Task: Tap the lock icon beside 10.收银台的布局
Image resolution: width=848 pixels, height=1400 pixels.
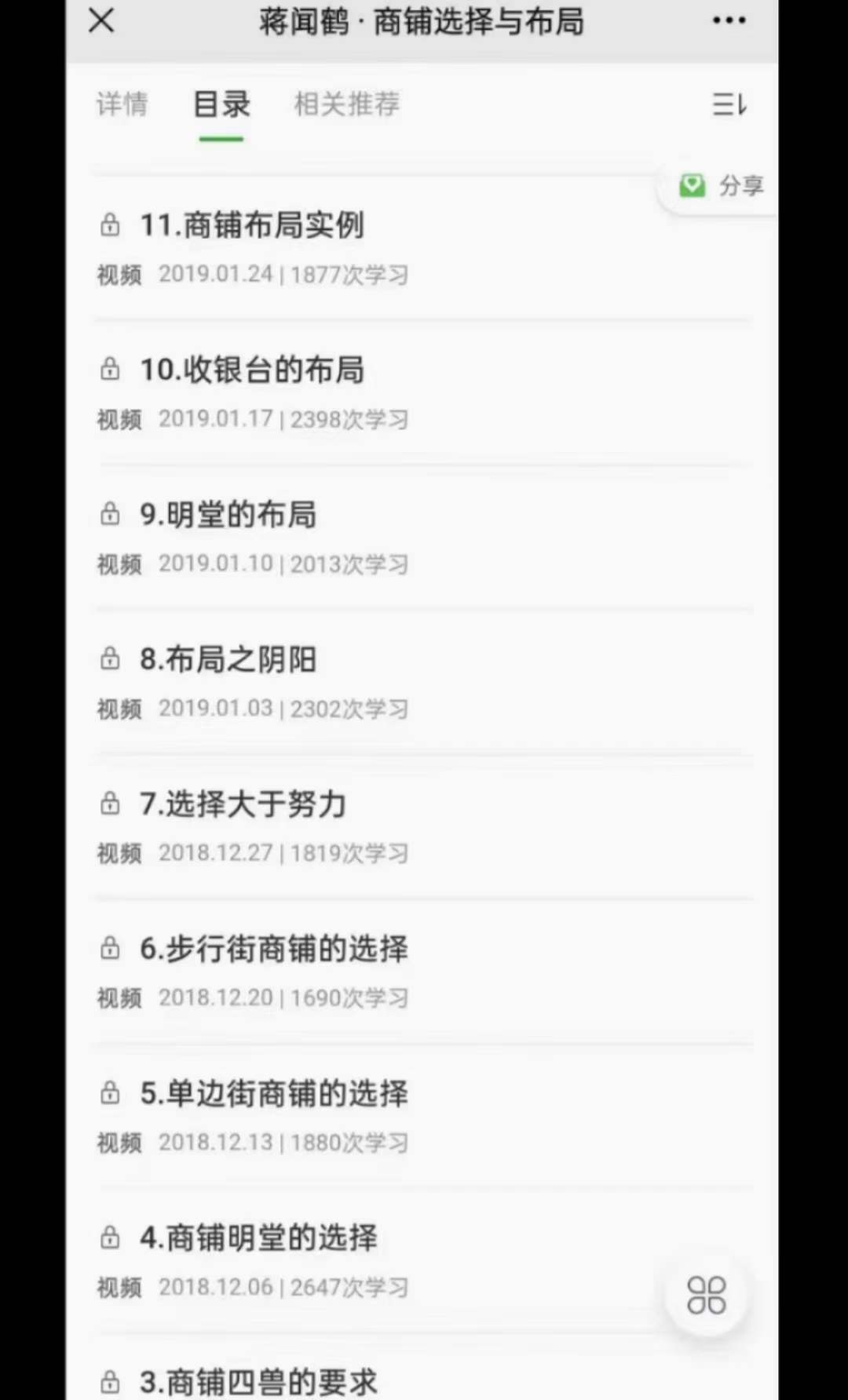Action: pos(109,369)
